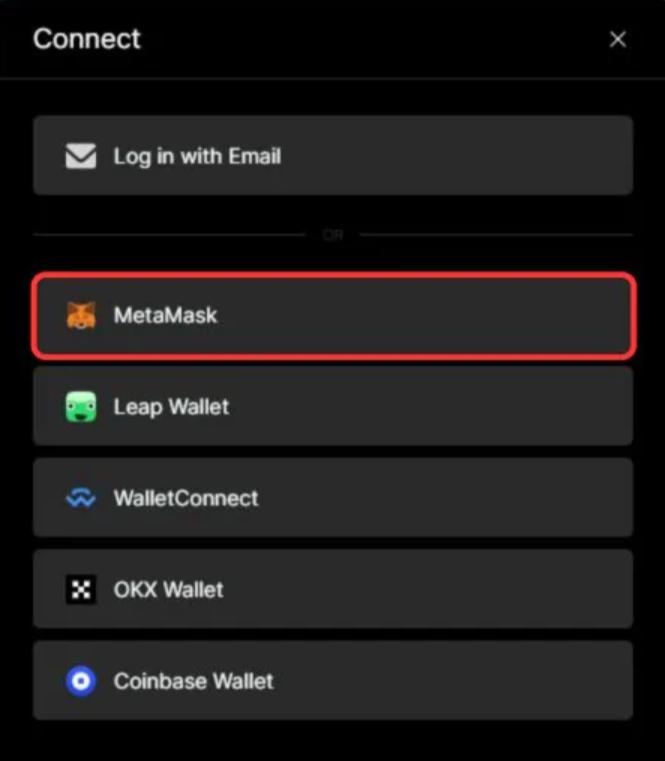Screen dimensions: 665x761
Task: Connect using MetaMask
Action: coord(332,316)
